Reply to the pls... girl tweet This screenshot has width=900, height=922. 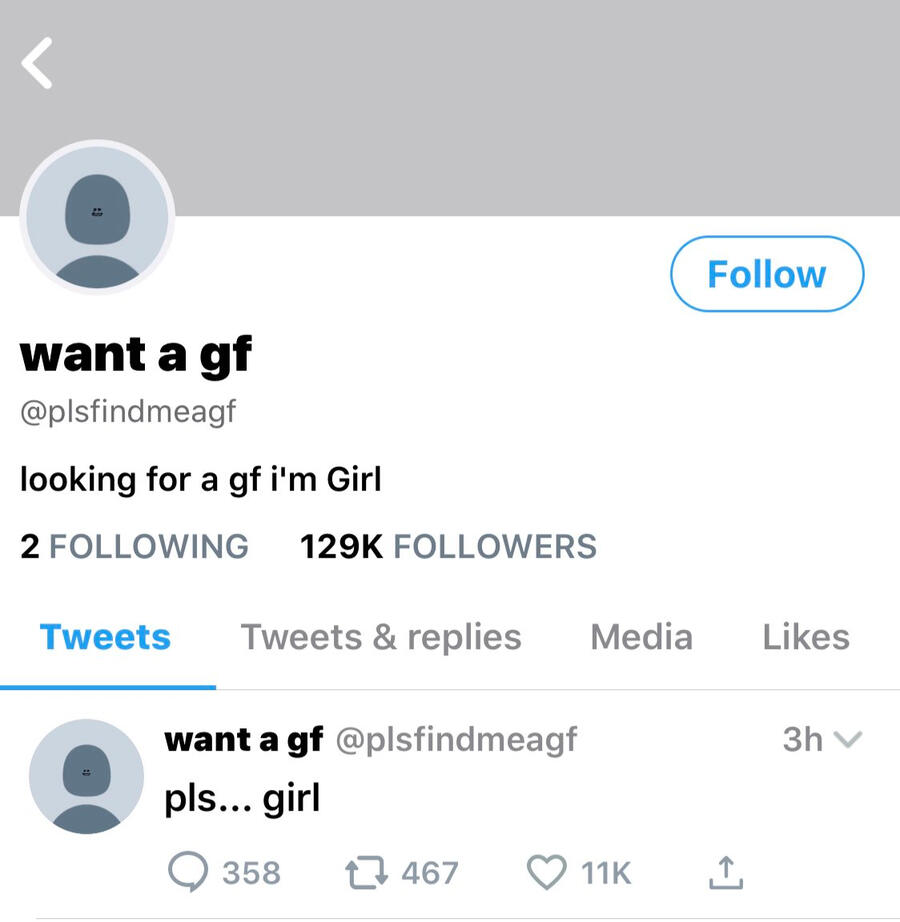pyautogui.click(x=187, y=873)
